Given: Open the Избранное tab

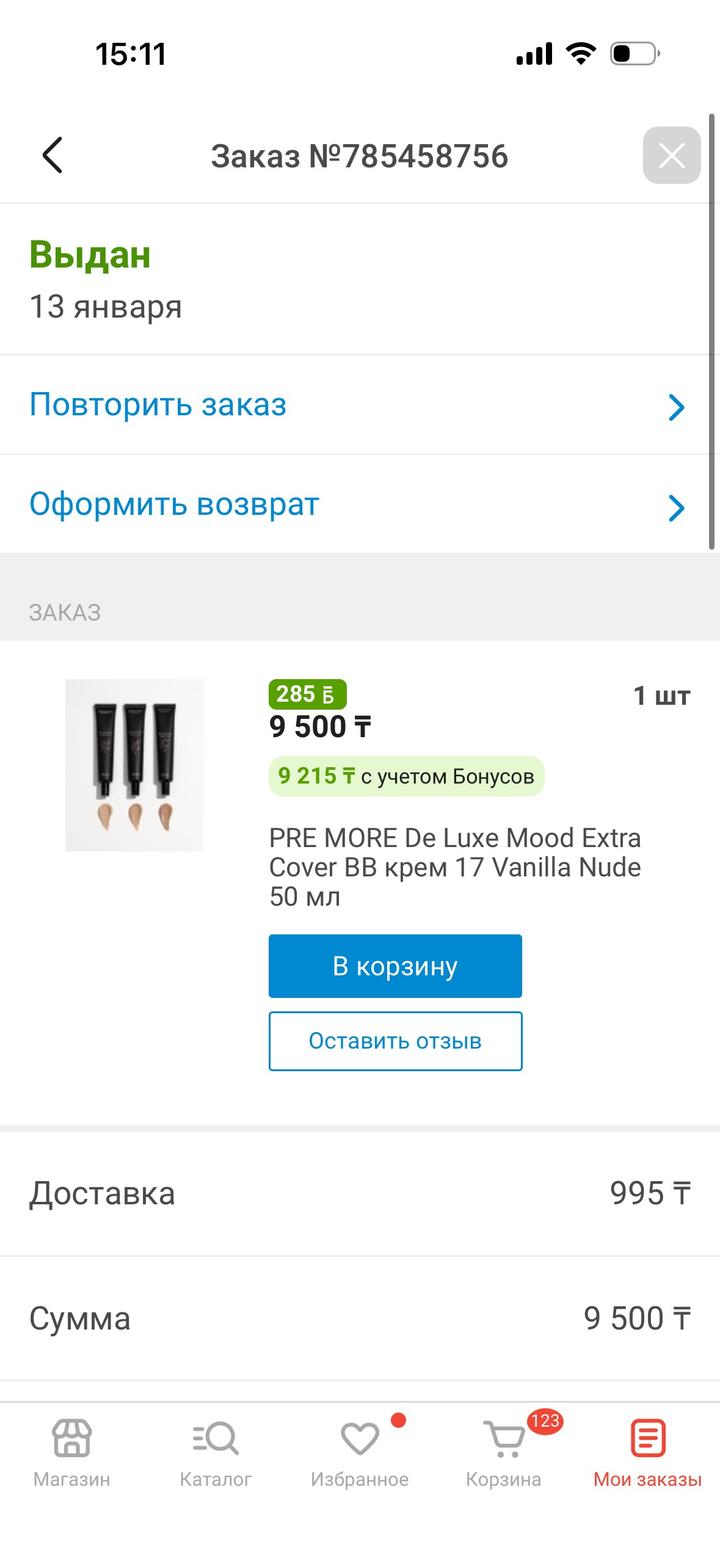Looking at the screenshot, I should (359, 1453).
